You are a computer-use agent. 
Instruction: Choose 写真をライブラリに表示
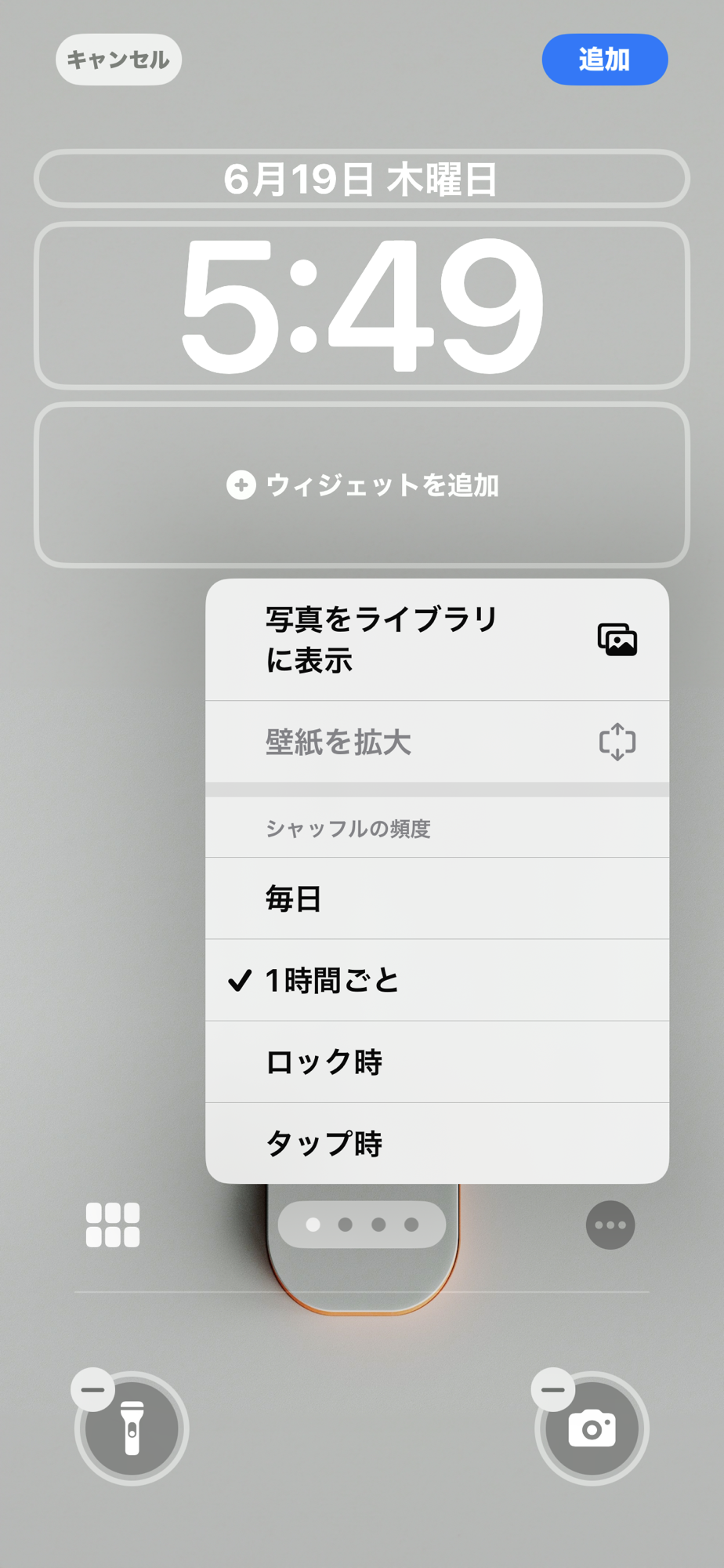pyautogui.click(x=437, y=640)
